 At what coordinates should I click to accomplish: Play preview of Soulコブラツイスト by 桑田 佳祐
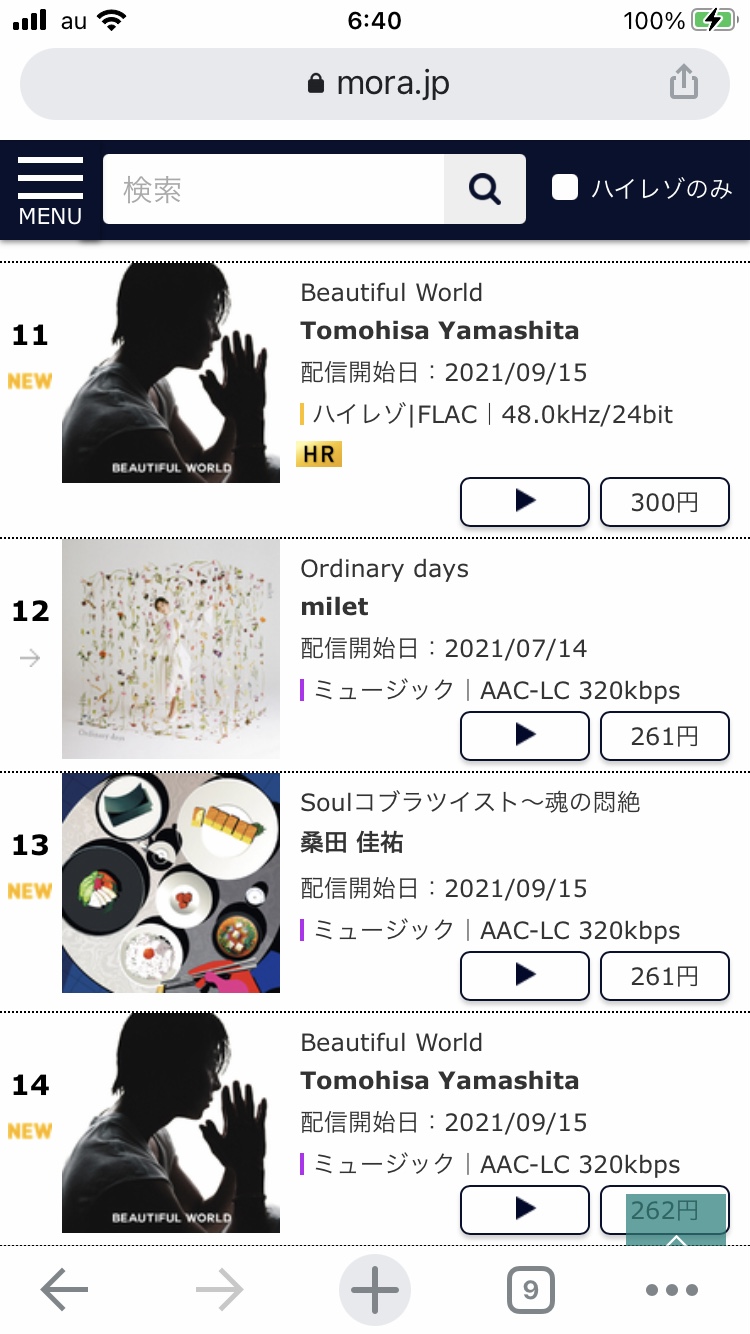525,976
